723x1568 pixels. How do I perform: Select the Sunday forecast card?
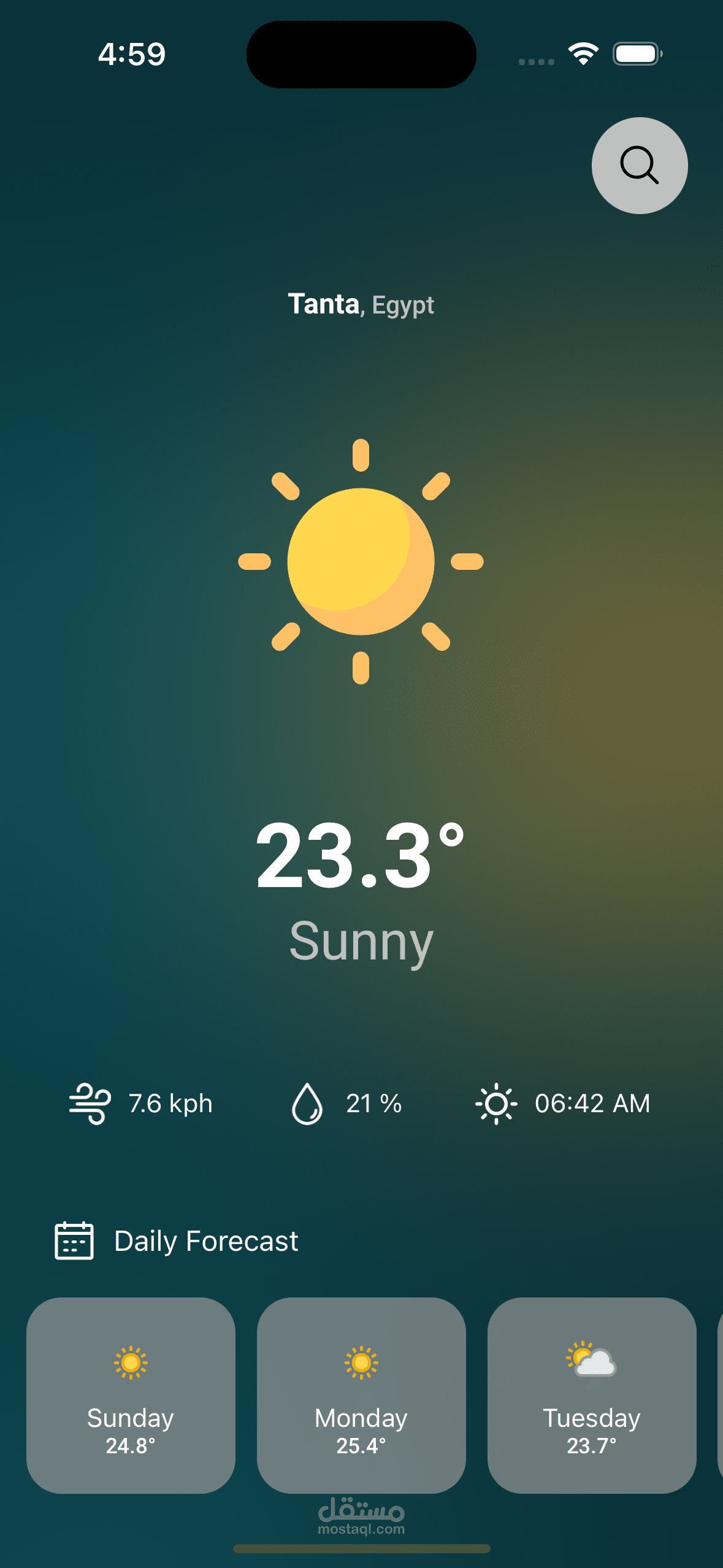coord(131,1395)
